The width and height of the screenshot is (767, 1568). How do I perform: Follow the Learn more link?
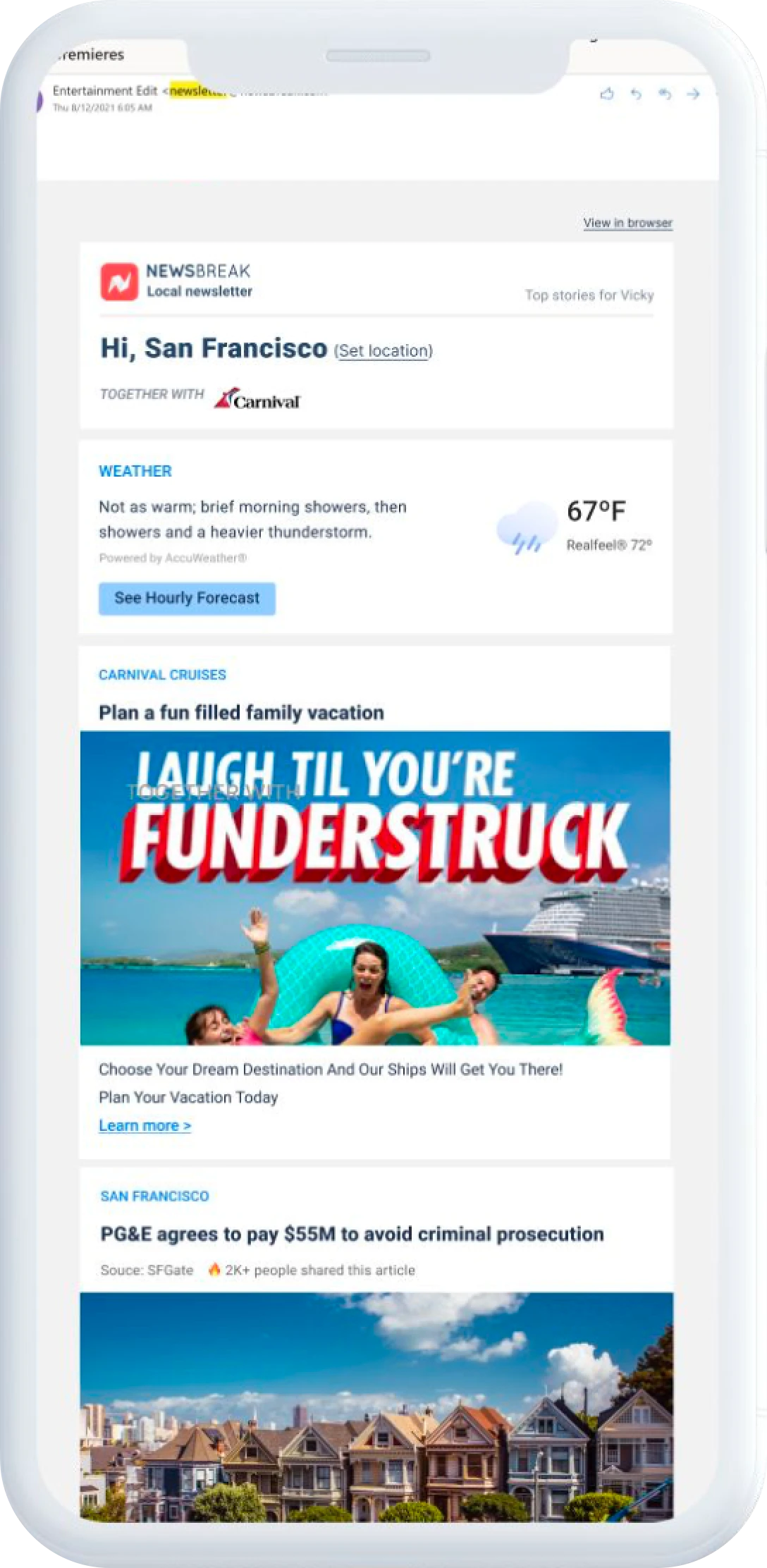145,1125
